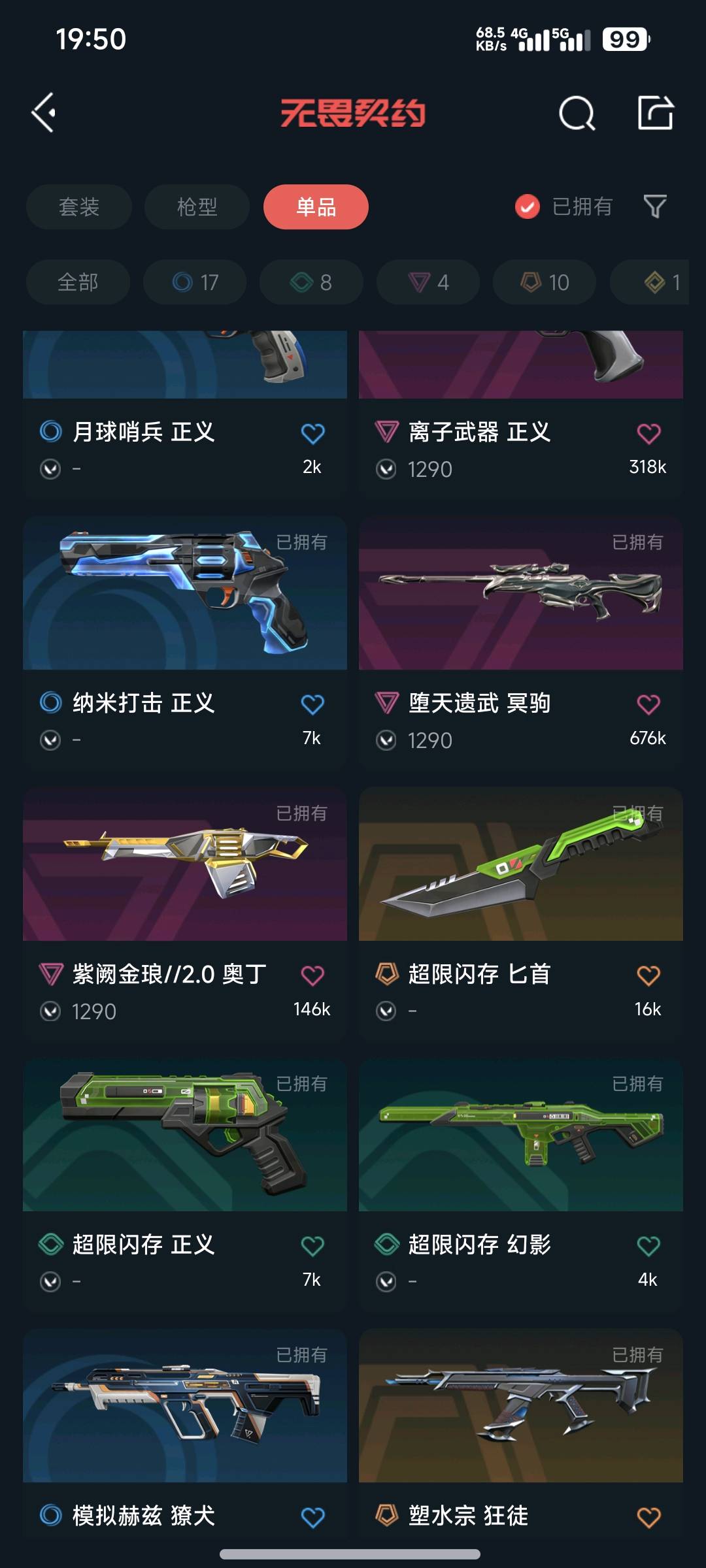
Task: Open the search icon in the header
Action: [577, 114]
